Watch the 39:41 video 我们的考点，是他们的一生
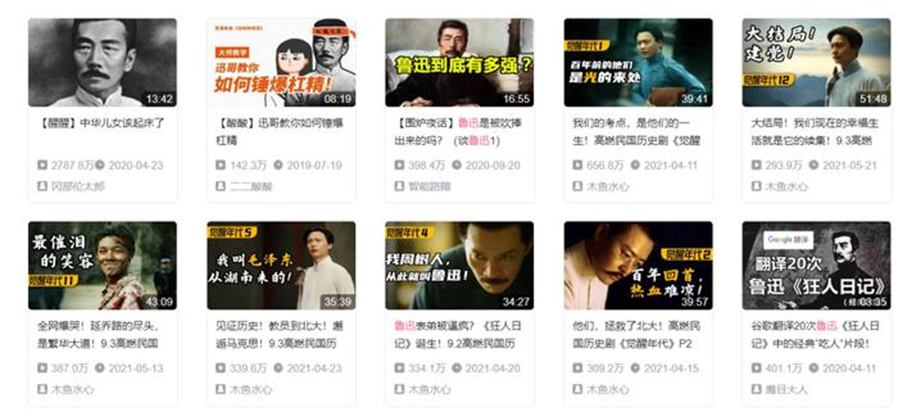The height and width of the screenshot is (416, 898). tap(637, 62)
